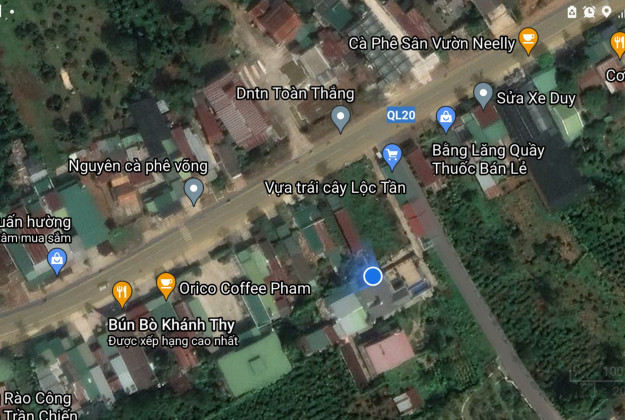The width and height of the screenshot is (625, 420).
Task: Tap the Sửa Xe Duy location pin
Action: point(483,95)
